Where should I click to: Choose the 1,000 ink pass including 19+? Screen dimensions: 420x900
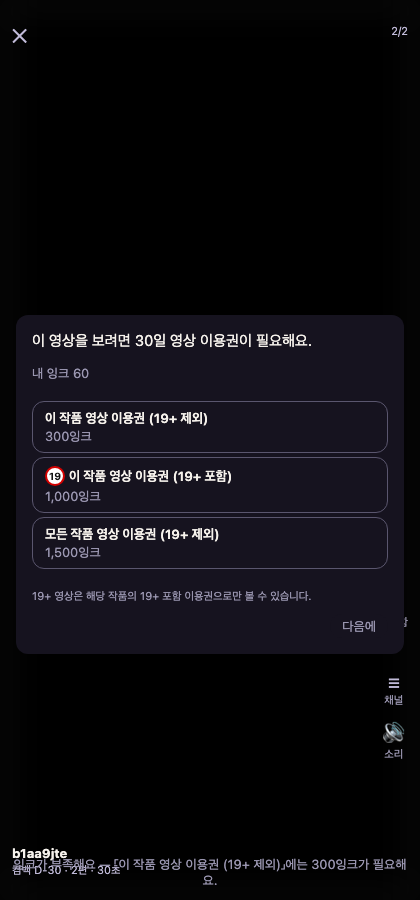point(210,485)
